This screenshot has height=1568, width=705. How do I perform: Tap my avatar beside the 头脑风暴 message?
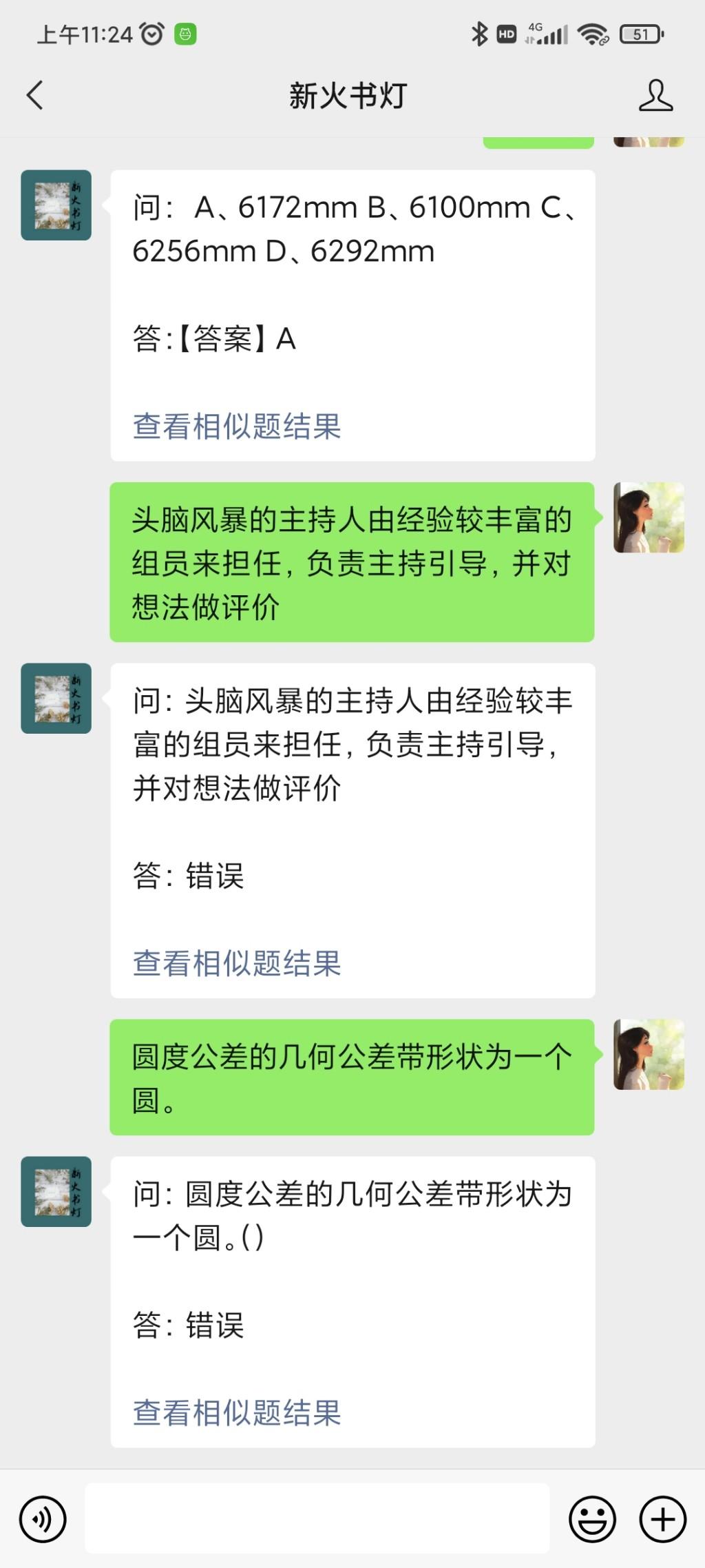[649, 517]
